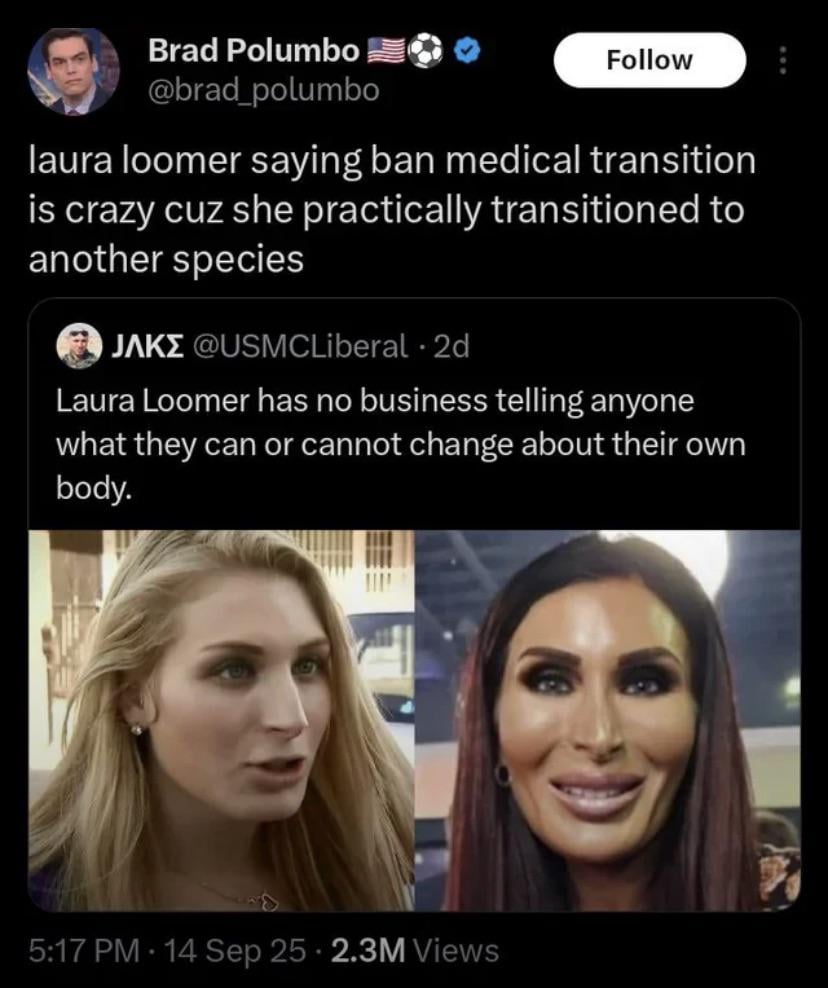This screenshot has width=828, height=988.
Task: Follow Brad Polumbo's account
Action: [x=649, y=60]
